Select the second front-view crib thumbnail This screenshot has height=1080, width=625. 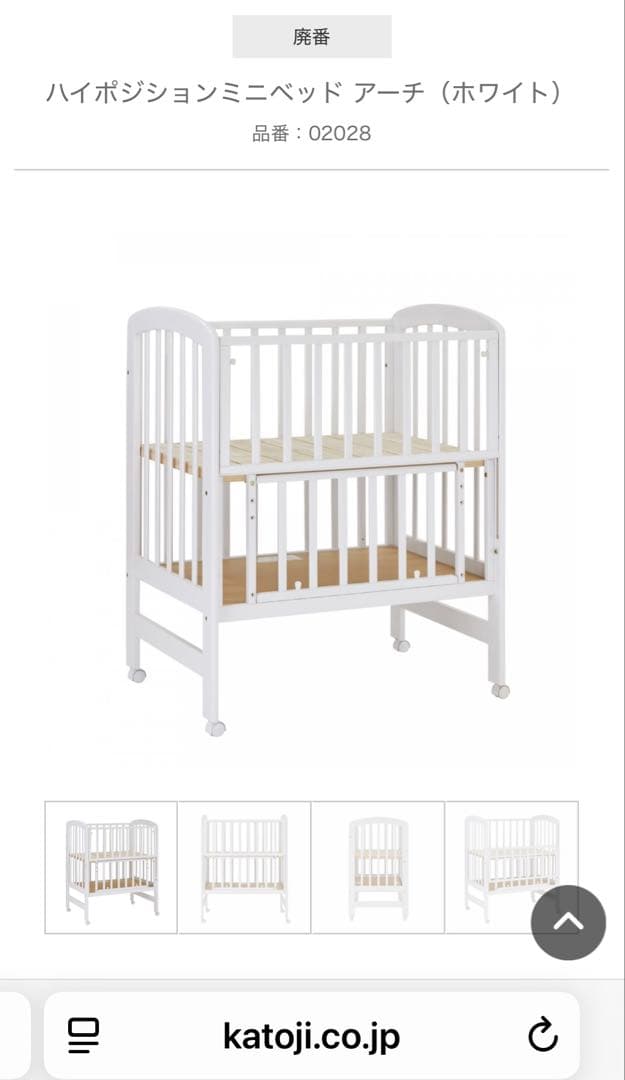244,867
